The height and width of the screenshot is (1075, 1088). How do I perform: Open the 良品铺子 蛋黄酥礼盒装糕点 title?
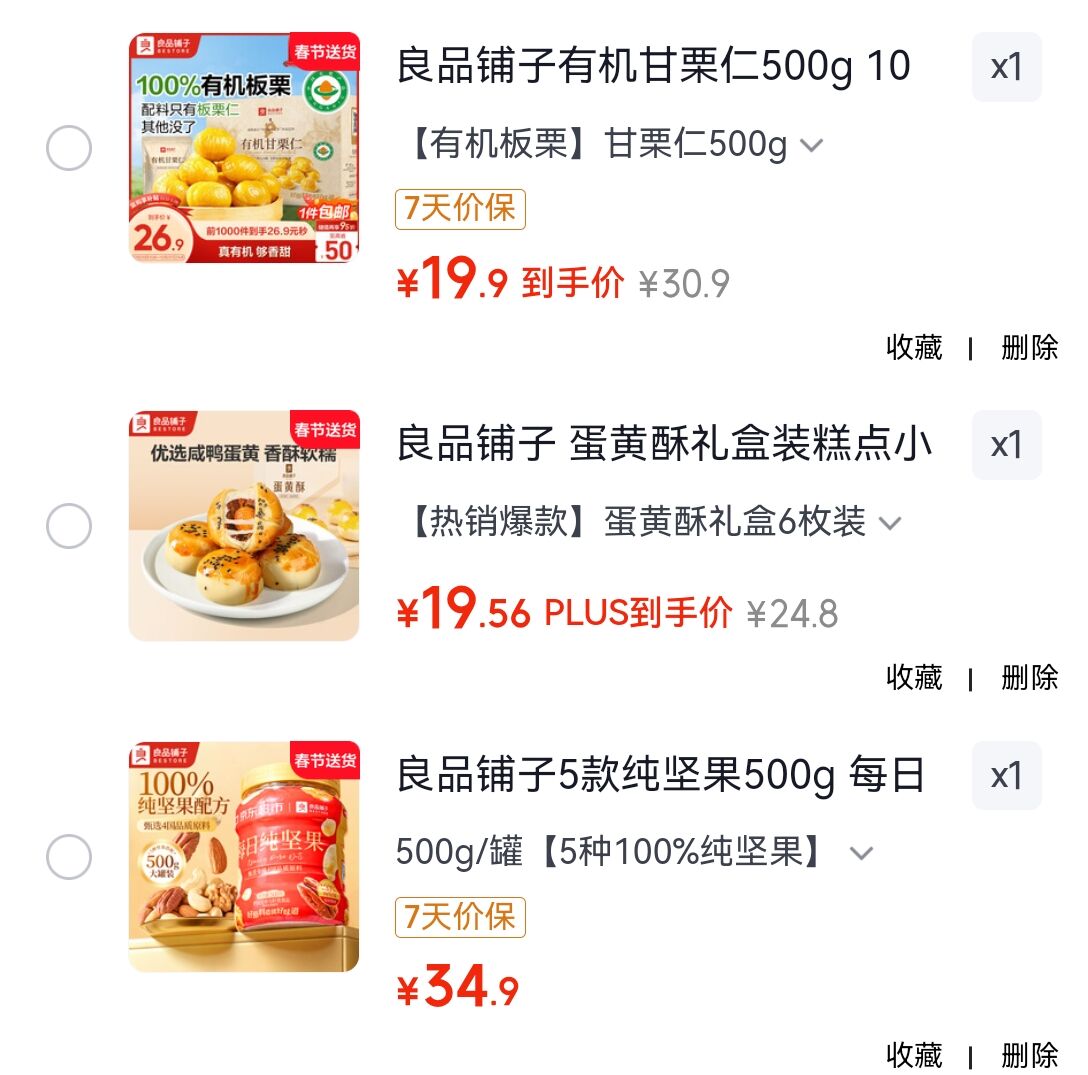(664, 444)
